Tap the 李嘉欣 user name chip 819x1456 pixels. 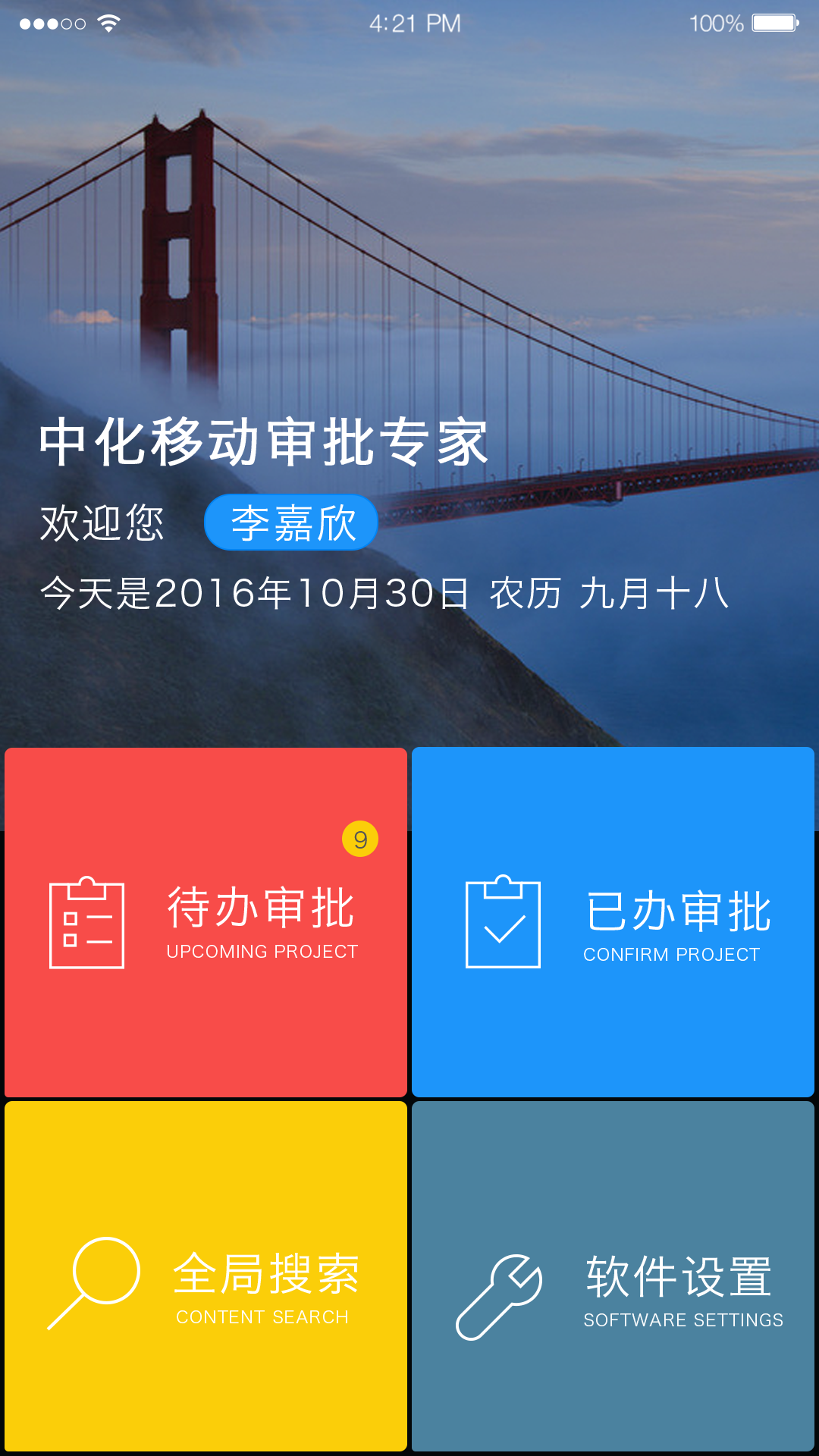(x=291, y=522)
